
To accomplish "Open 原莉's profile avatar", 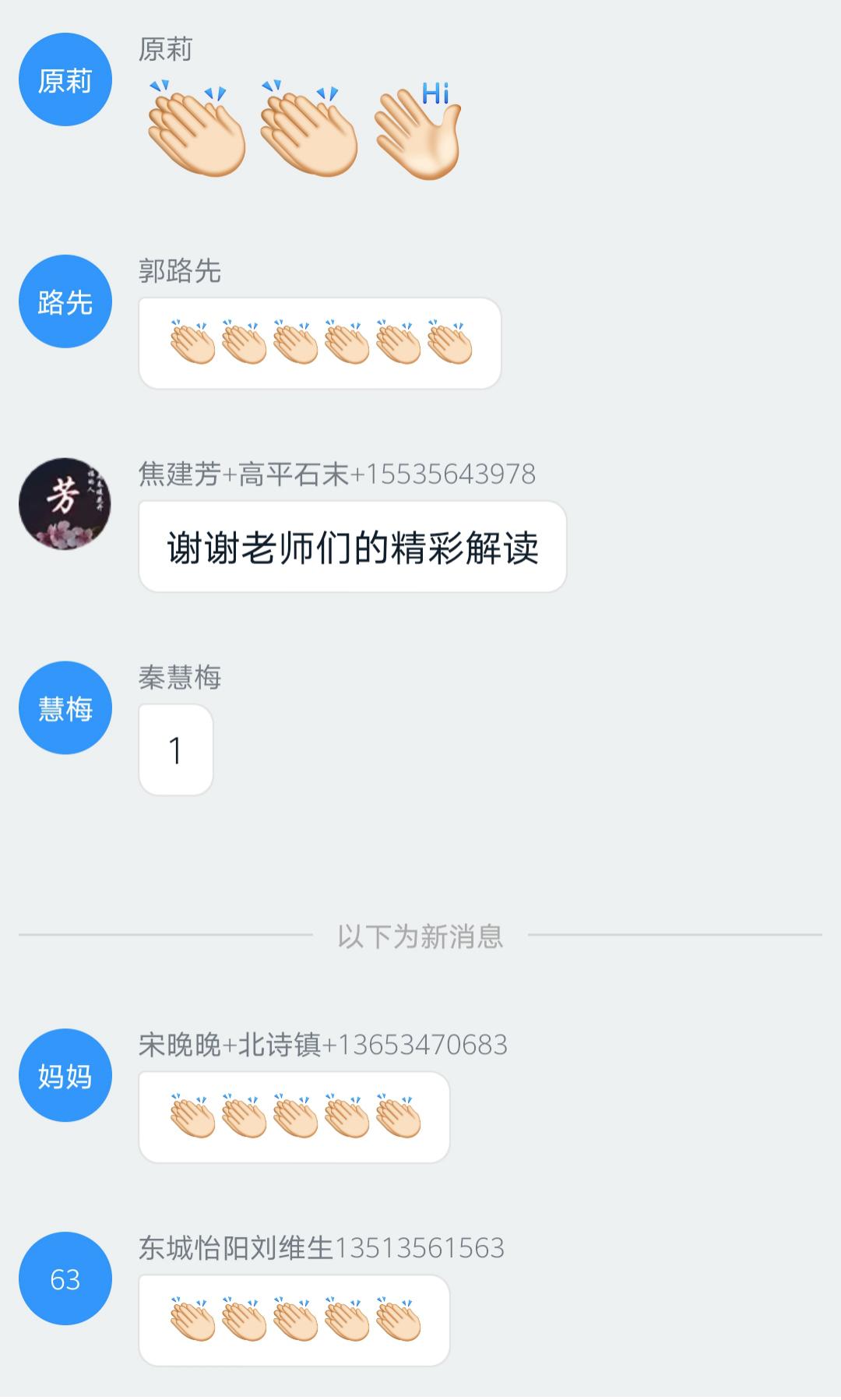I will pyautogui.click(x=65, y=79).
